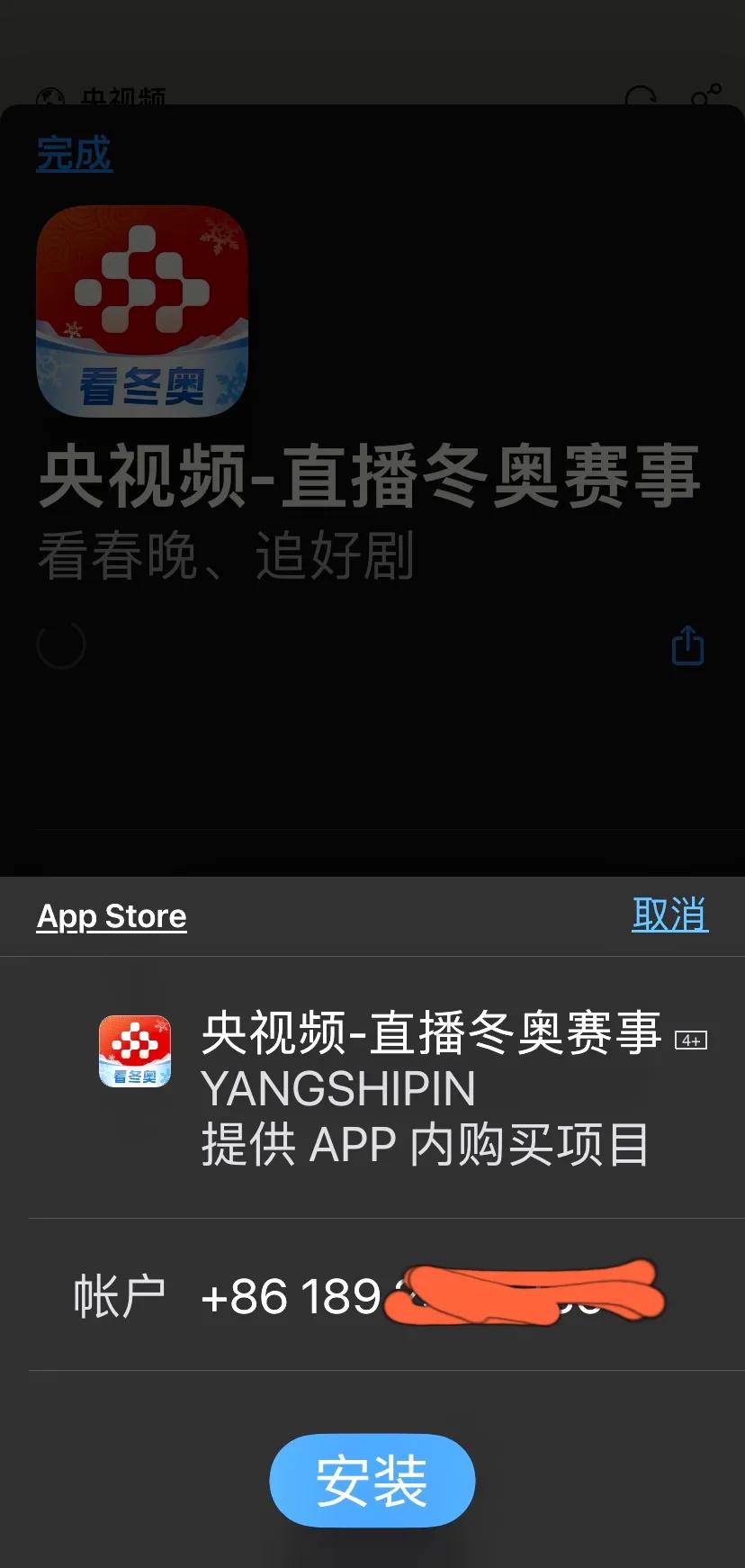Tap 安装 to install the app
Image resolution: width=745 pixels, height=1568 pixels.
tap(372, 1481)
